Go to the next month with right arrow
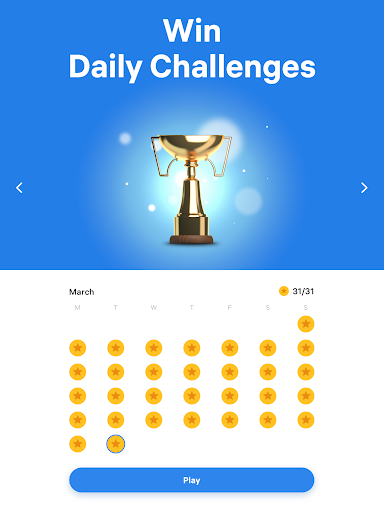Image resolution: width=384 pixels, height=512 pixels. [364, 188]
